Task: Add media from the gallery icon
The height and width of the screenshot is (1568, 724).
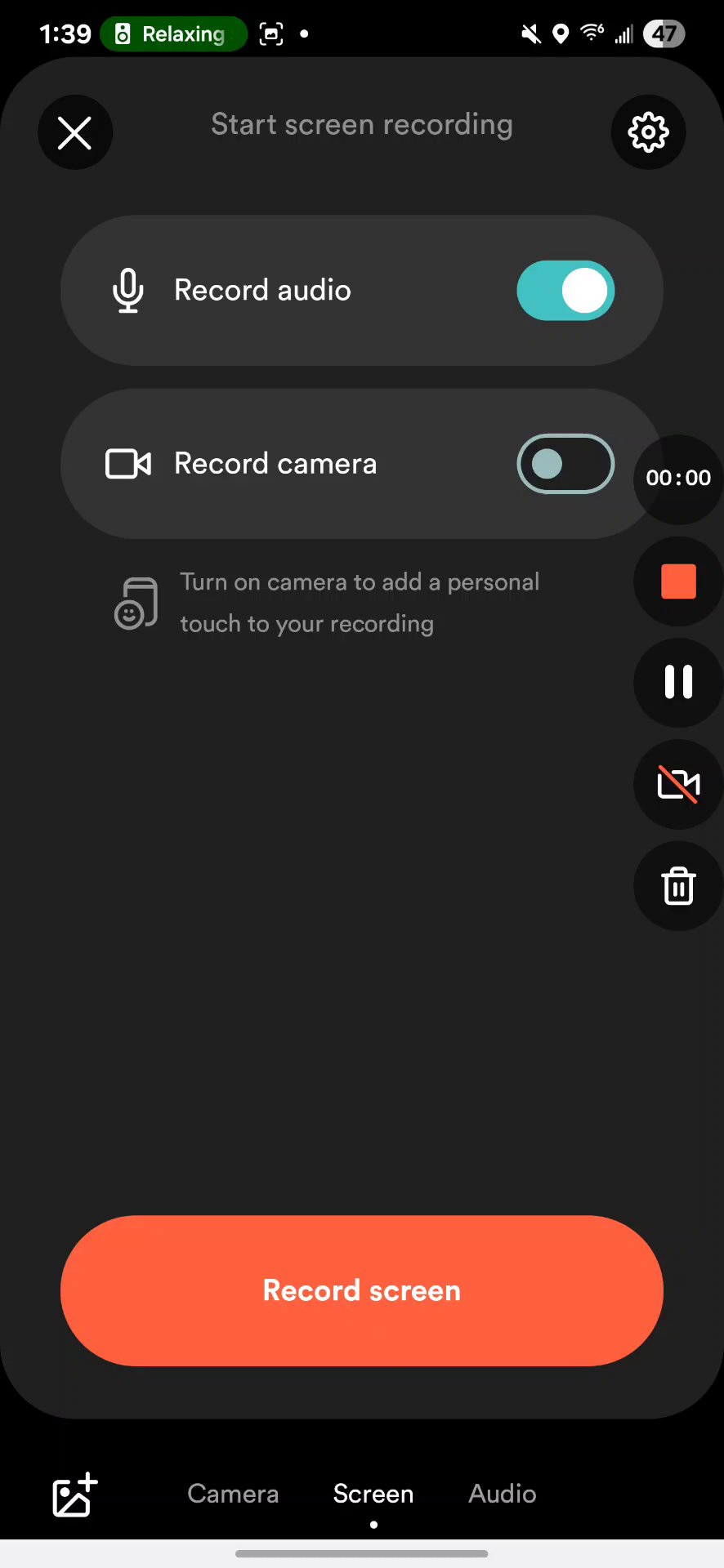Action: pyautogui.click(x=75, y=1495)
